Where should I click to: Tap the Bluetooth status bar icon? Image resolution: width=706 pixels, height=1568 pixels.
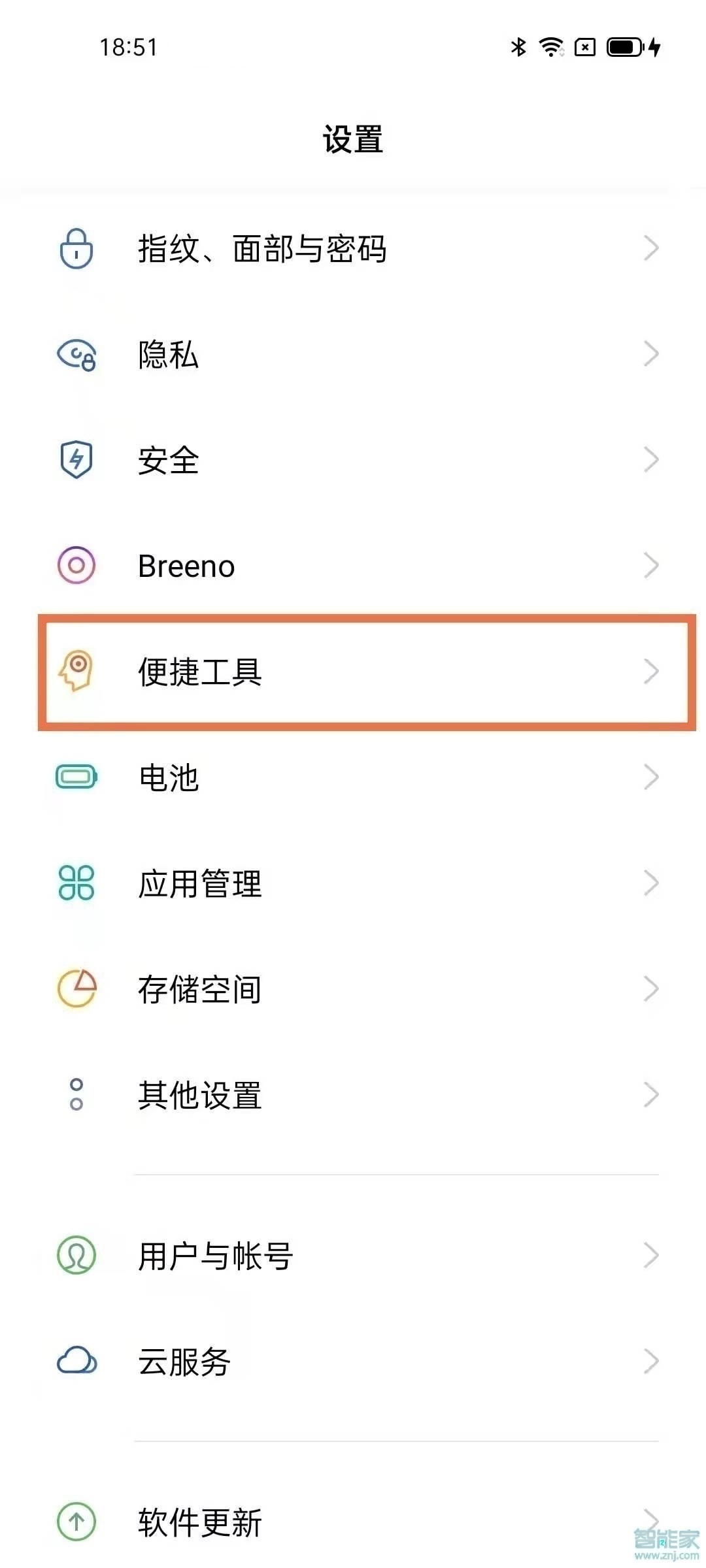pos(518,46)
